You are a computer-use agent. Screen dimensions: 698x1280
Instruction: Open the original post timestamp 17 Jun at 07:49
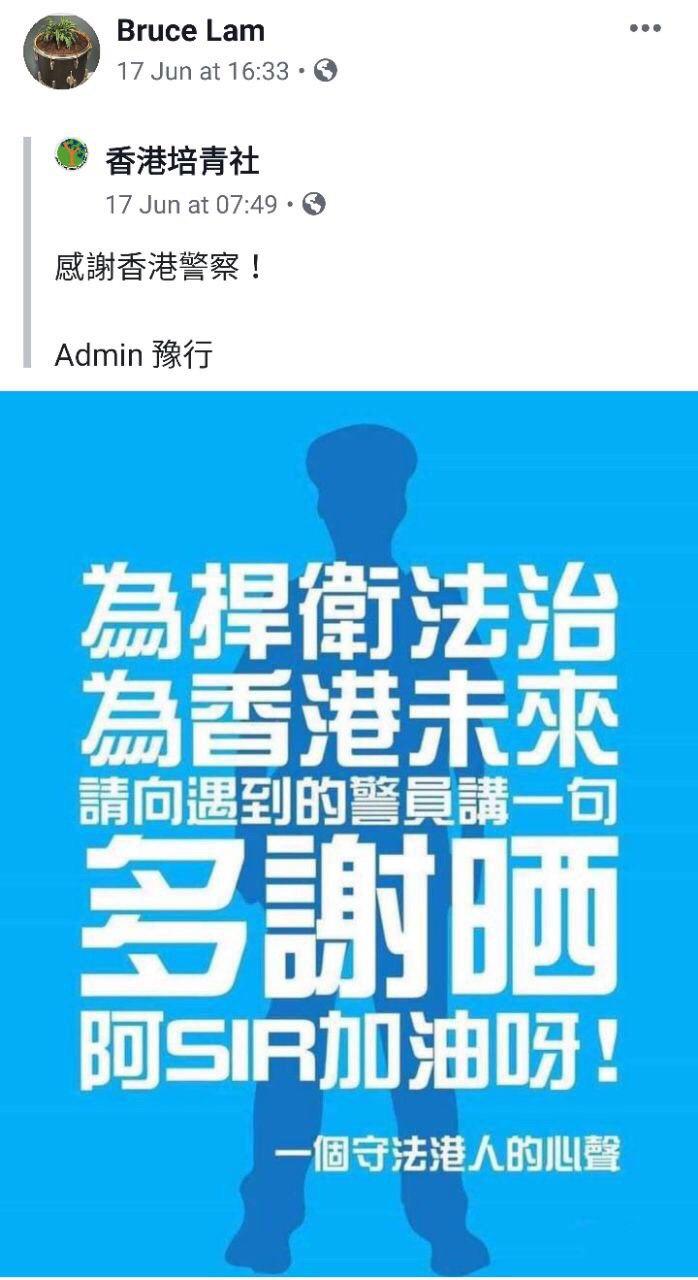point(191,204)
